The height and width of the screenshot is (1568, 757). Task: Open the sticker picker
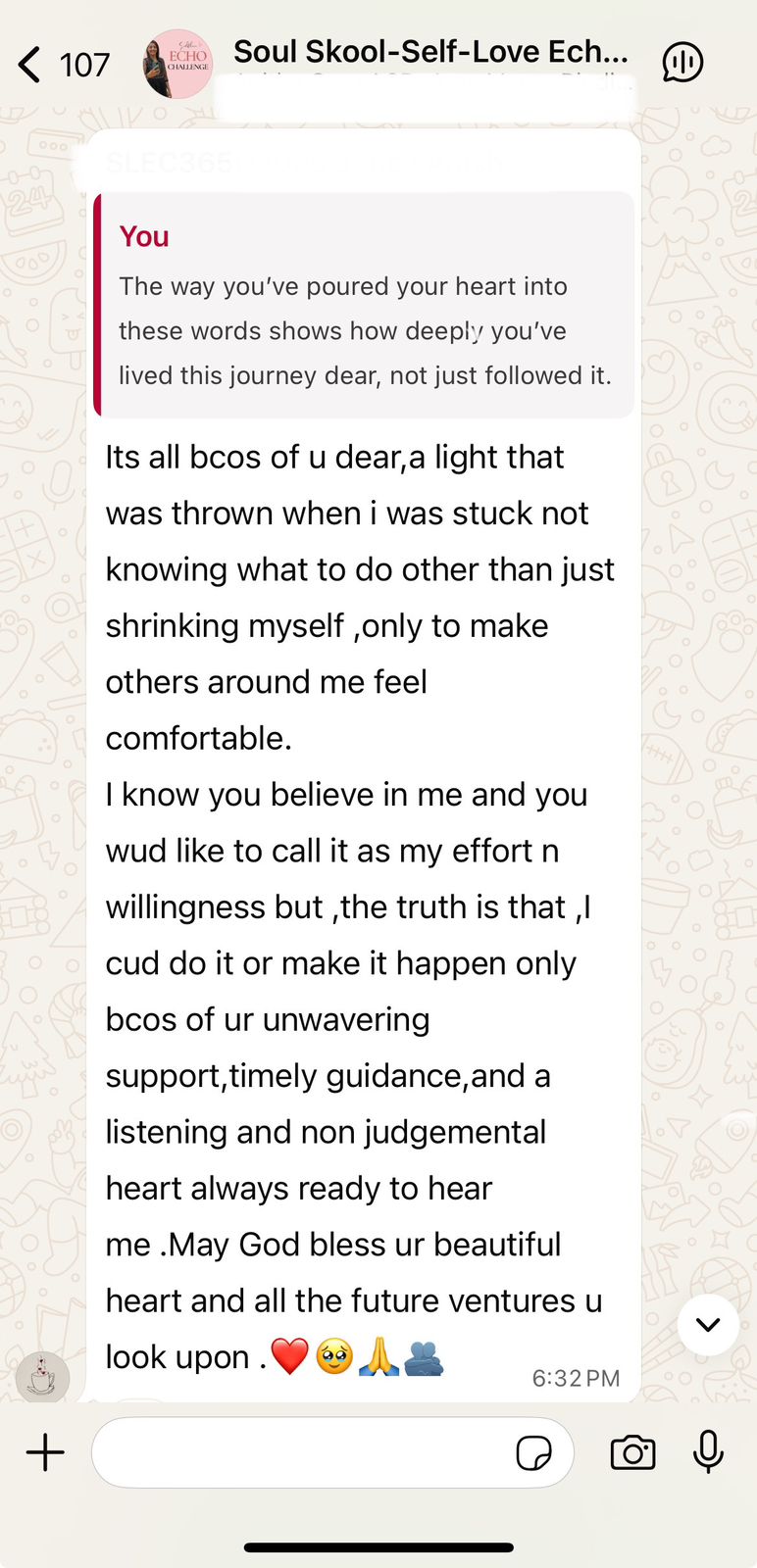click(x=533, y=1453)
